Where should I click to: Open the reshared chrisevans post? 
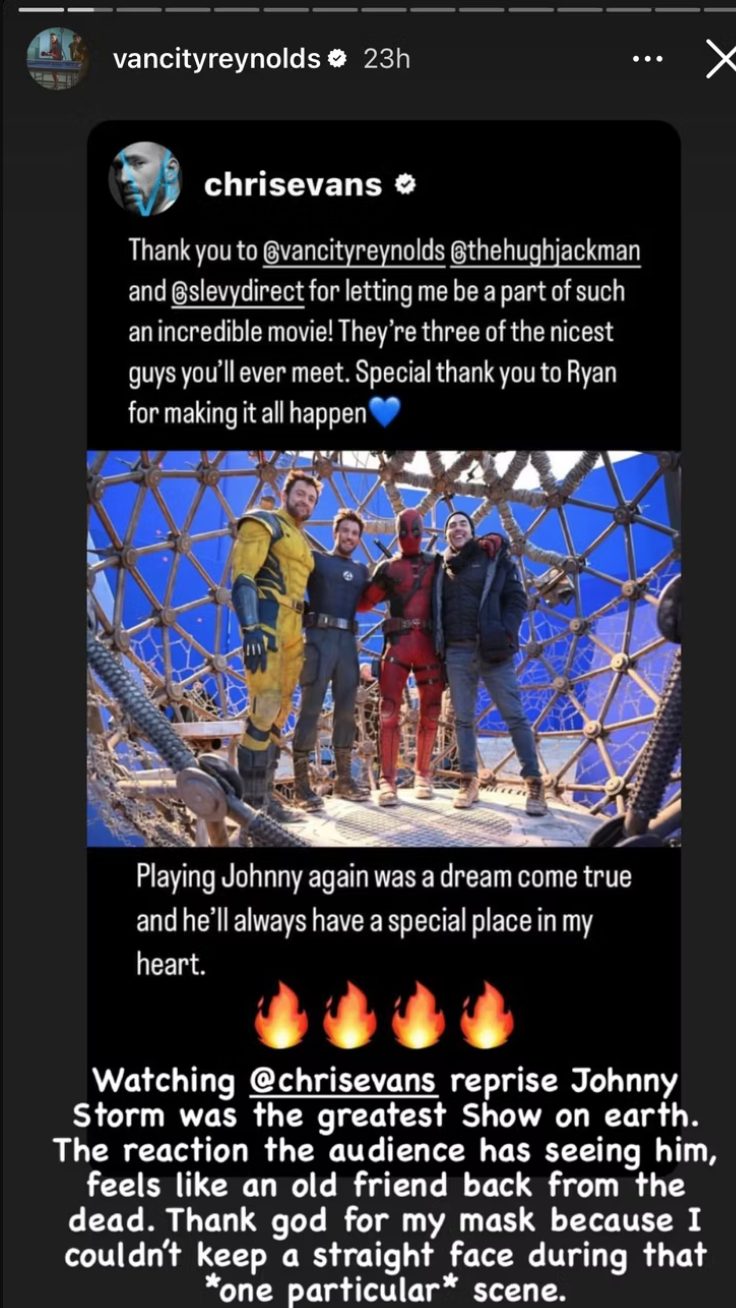(383, 600)
